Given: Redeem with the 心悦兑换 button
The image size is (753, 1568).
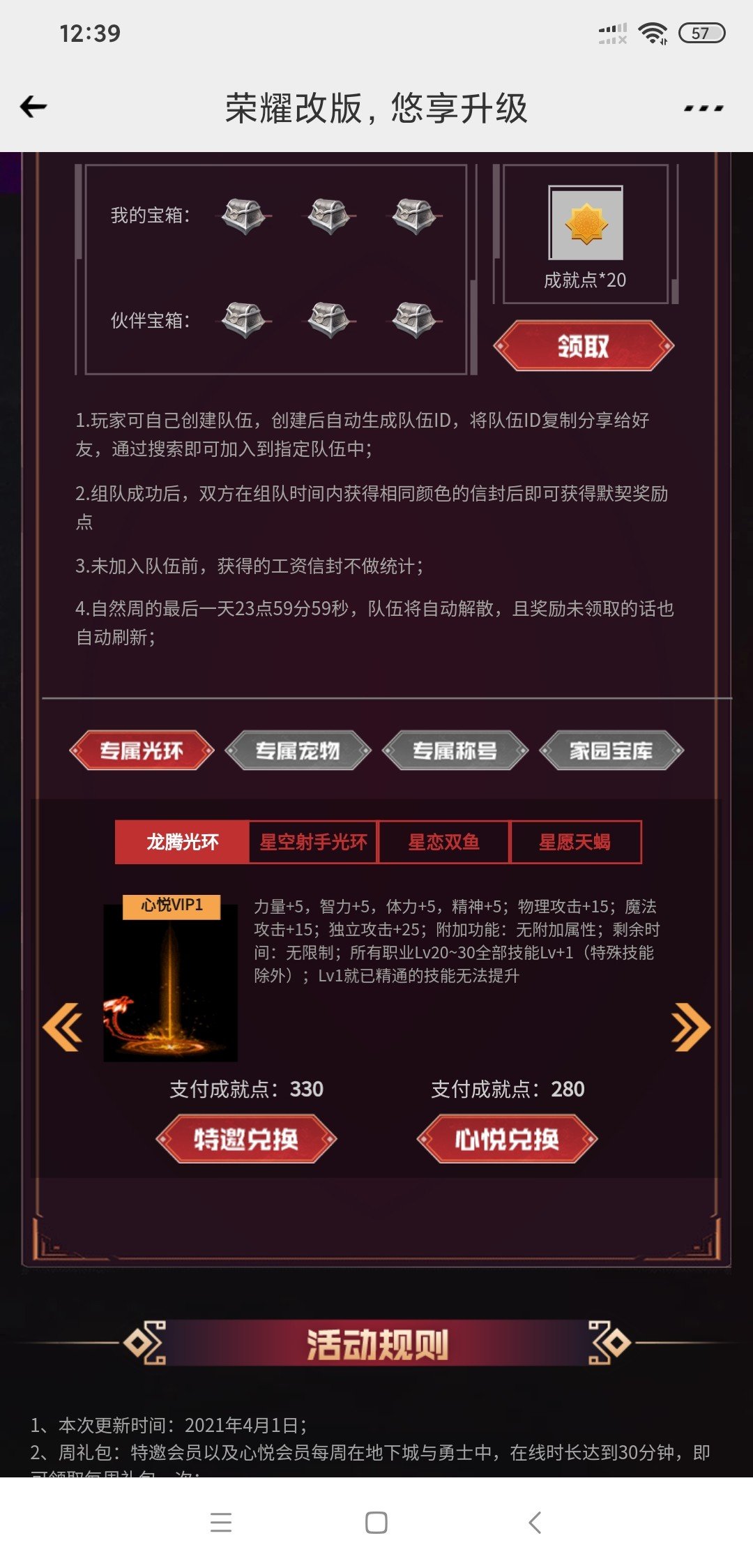Looking at the screenshot, I should coord(507,1139).
